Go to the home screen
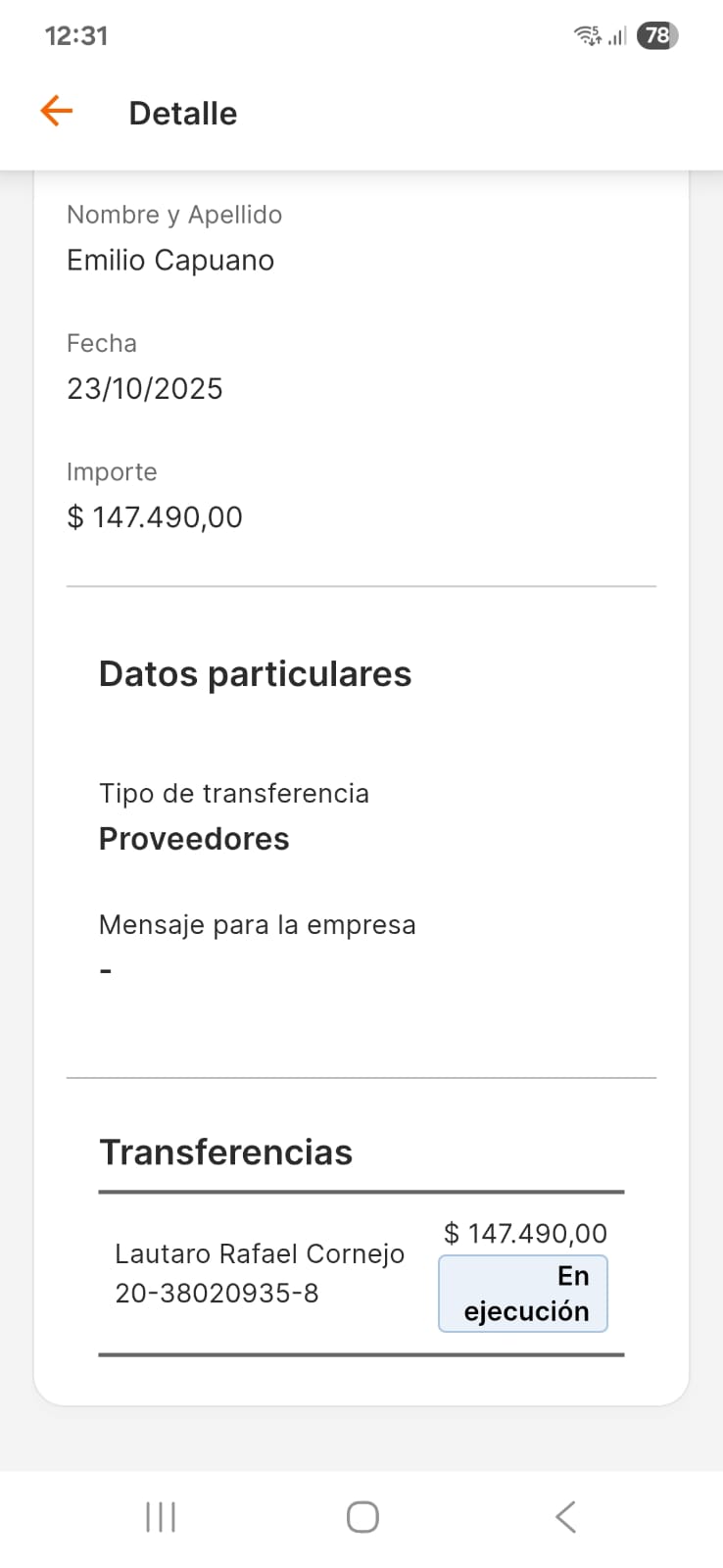 click(362, 1517)
